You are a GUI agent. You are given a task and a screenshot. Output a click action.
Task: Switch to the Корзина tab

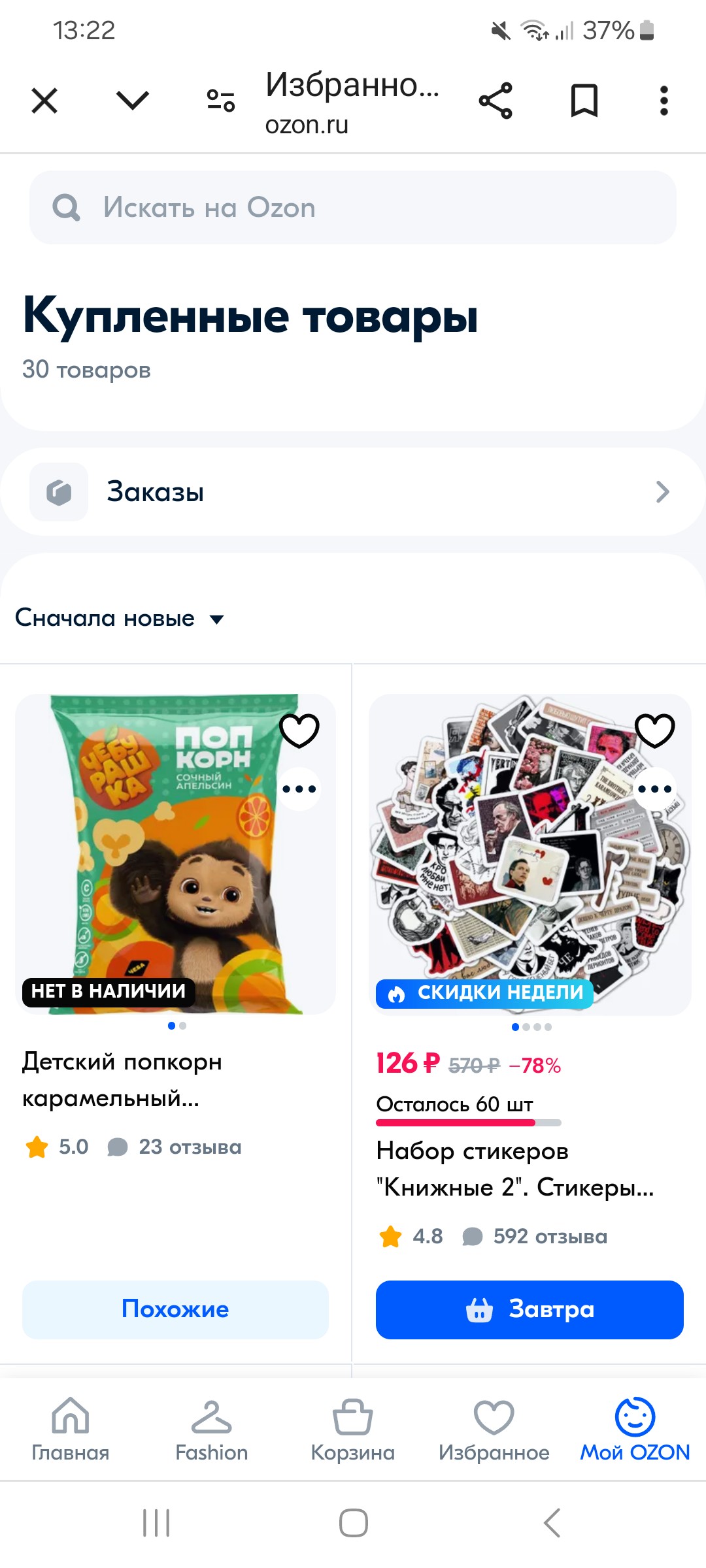[353, 1429]
